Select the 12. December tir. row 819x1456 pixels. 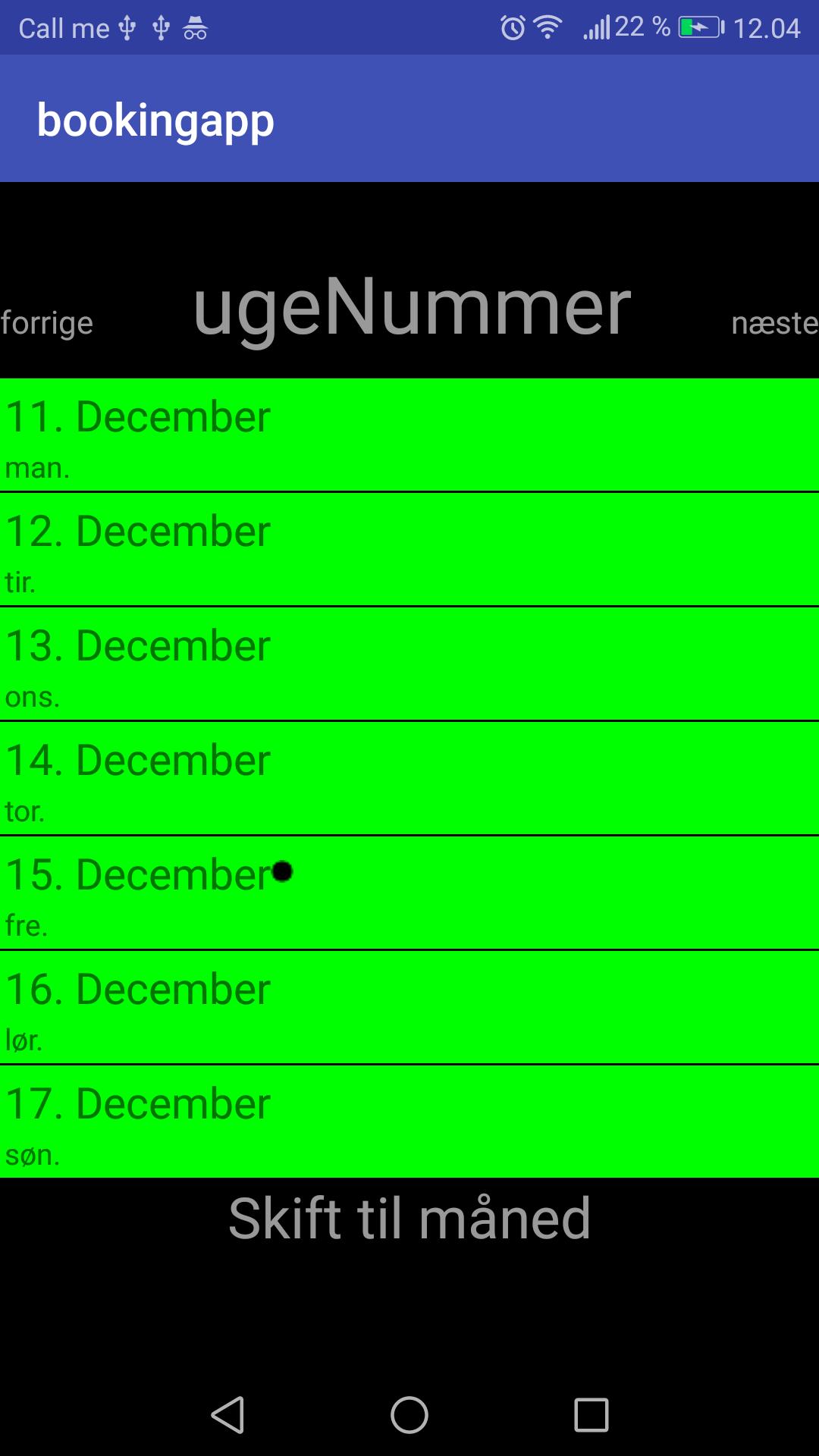(409, 550)
